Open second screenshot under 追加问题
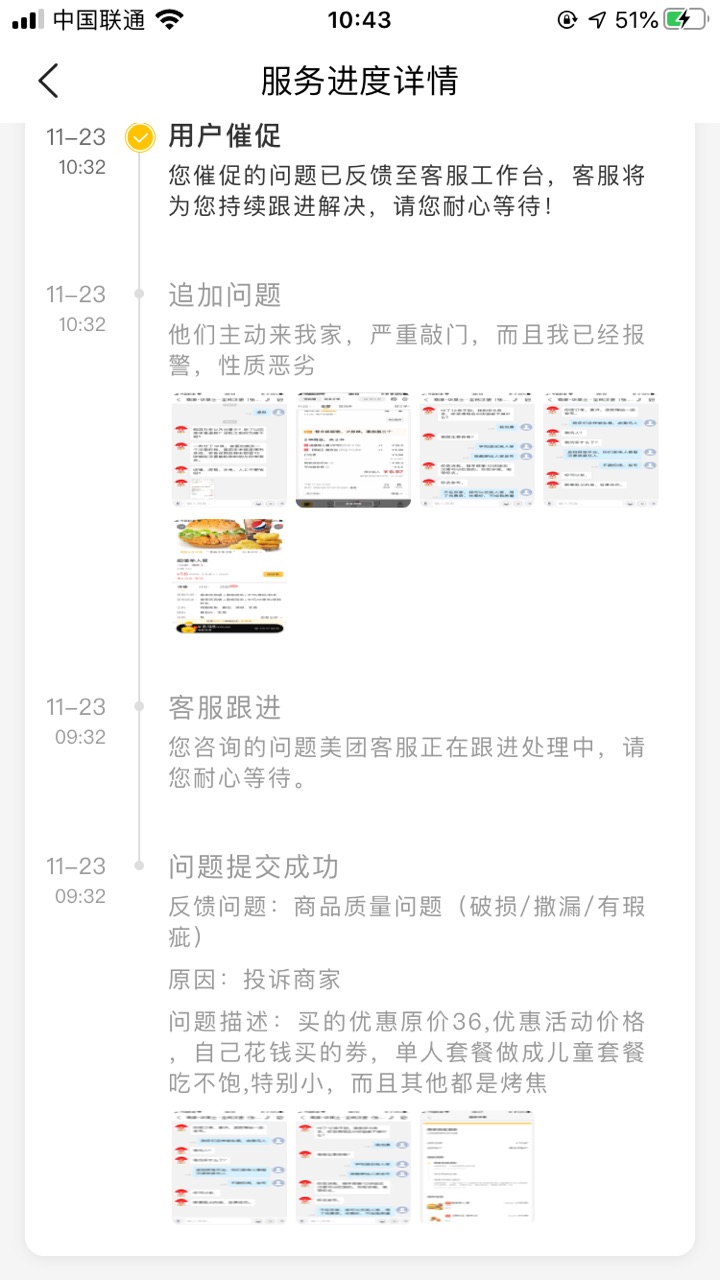The width and height of the screenshot is (720, 1280). (353, 450)
